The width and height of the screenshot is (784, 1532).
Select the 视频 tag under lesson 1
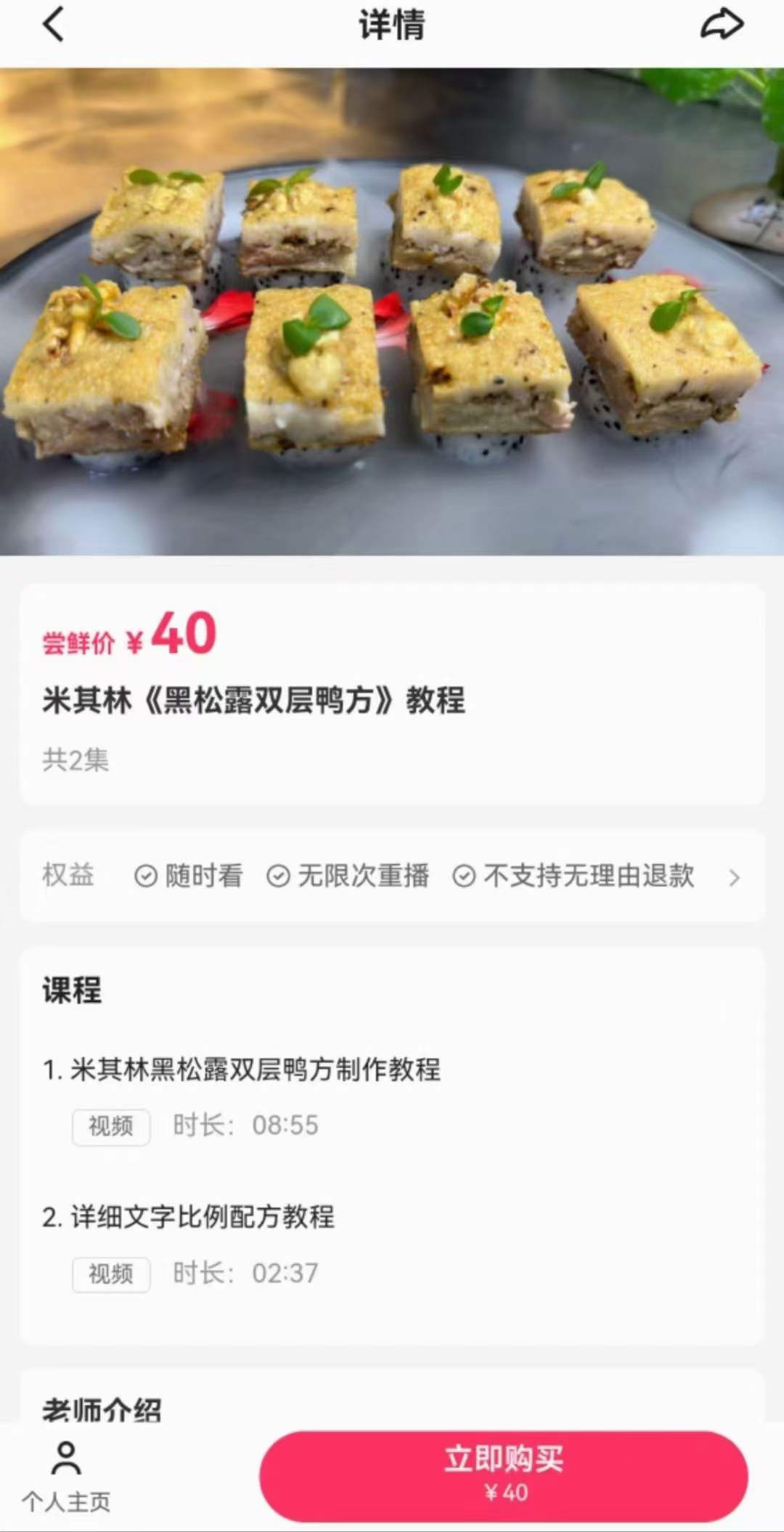tap(111, 1126)
